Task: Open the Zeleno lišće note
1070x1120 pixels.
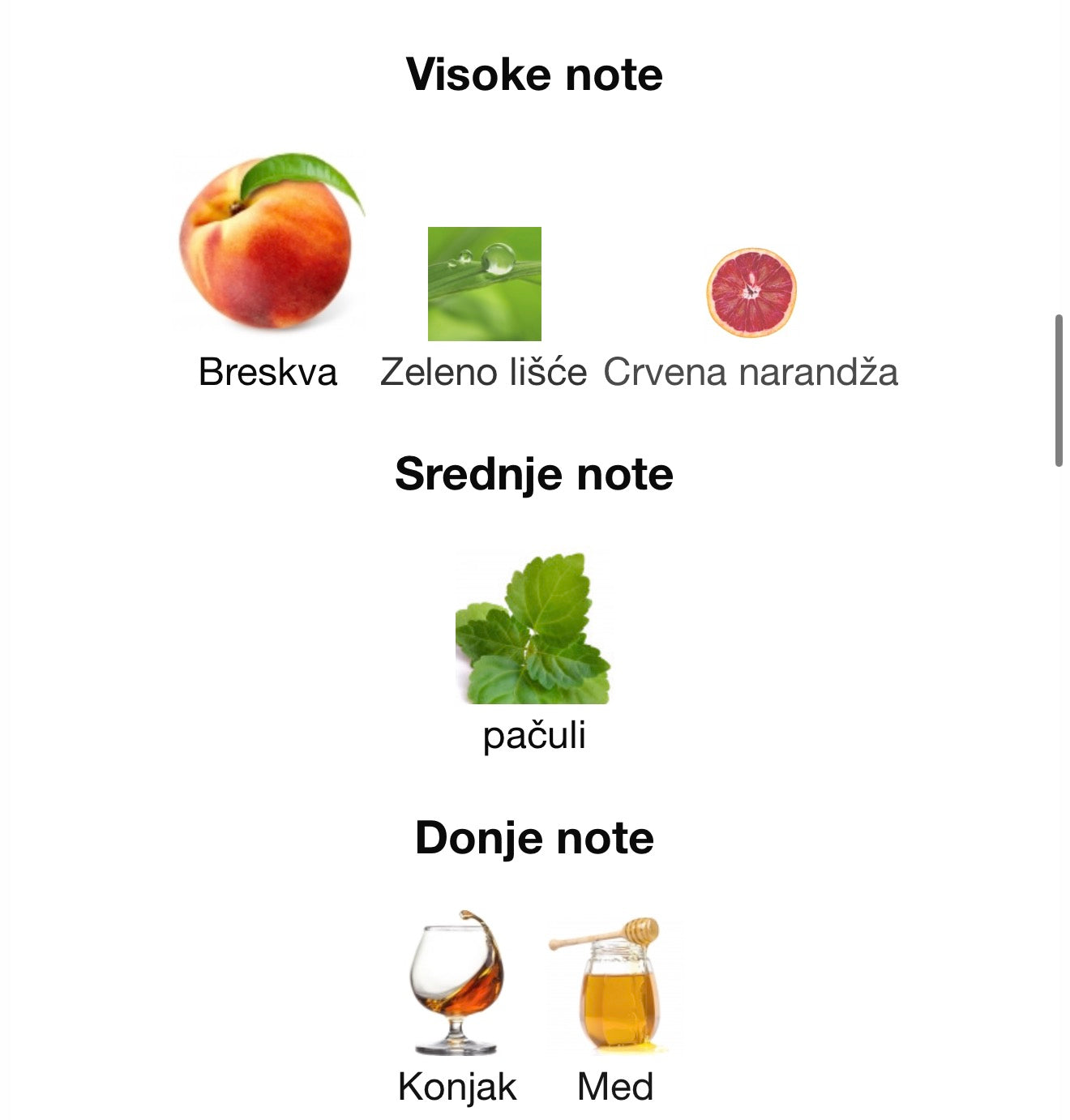Action: pyautogui.click(x=484, y=284)
